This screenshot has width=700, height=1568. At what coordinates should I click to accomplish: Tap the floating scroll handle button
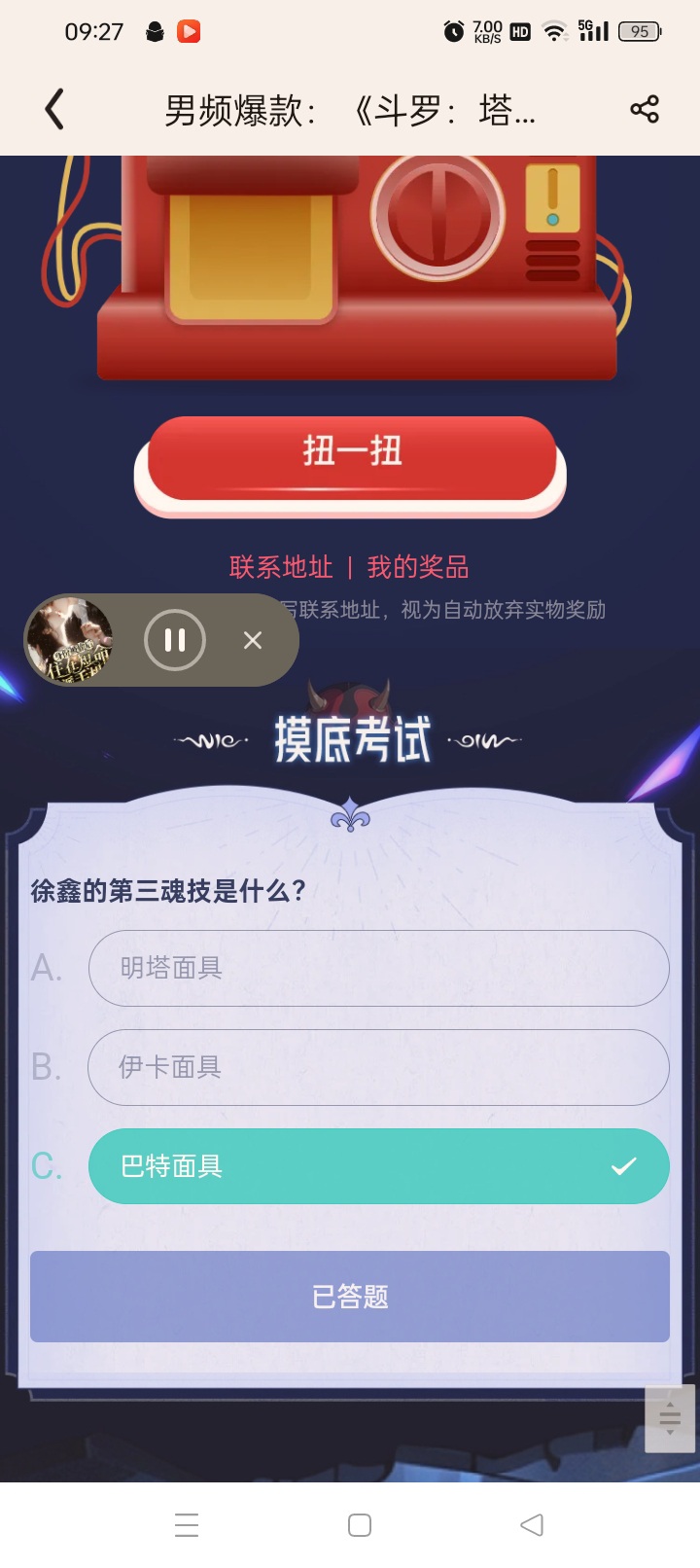pos(670,1418)
